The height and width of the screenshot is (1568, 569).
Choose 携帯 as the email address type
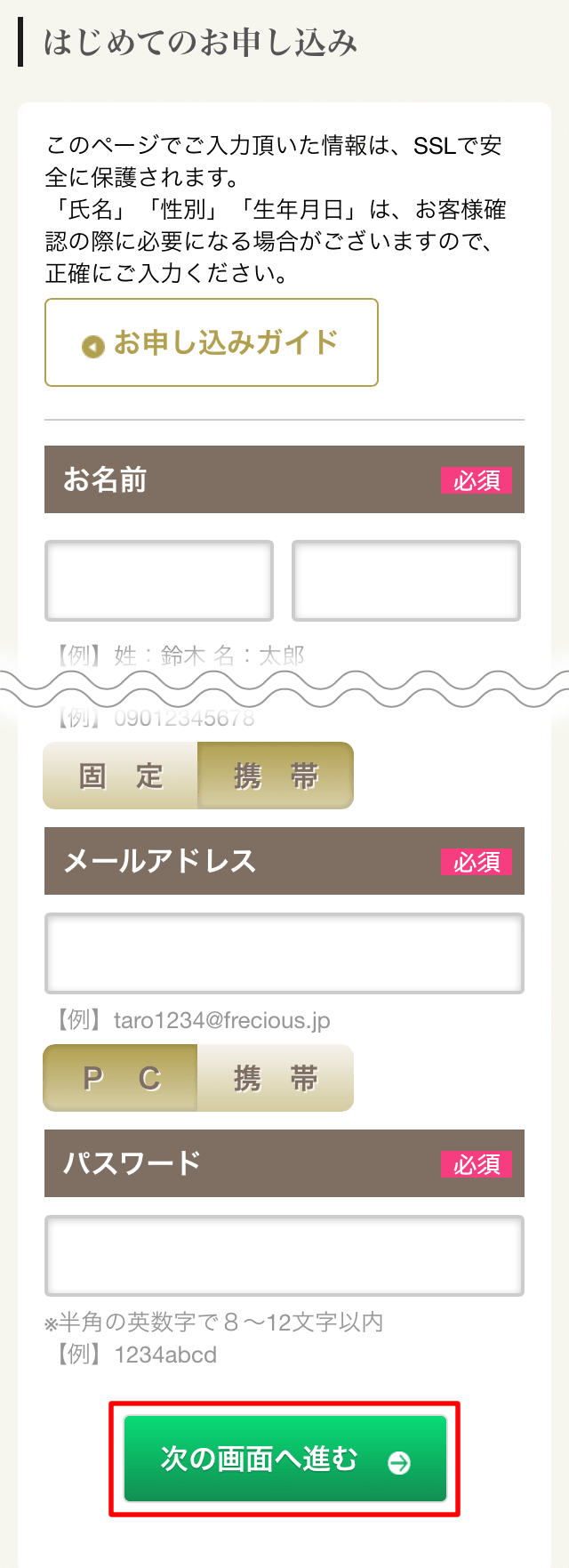click(x=276, y=1079)
